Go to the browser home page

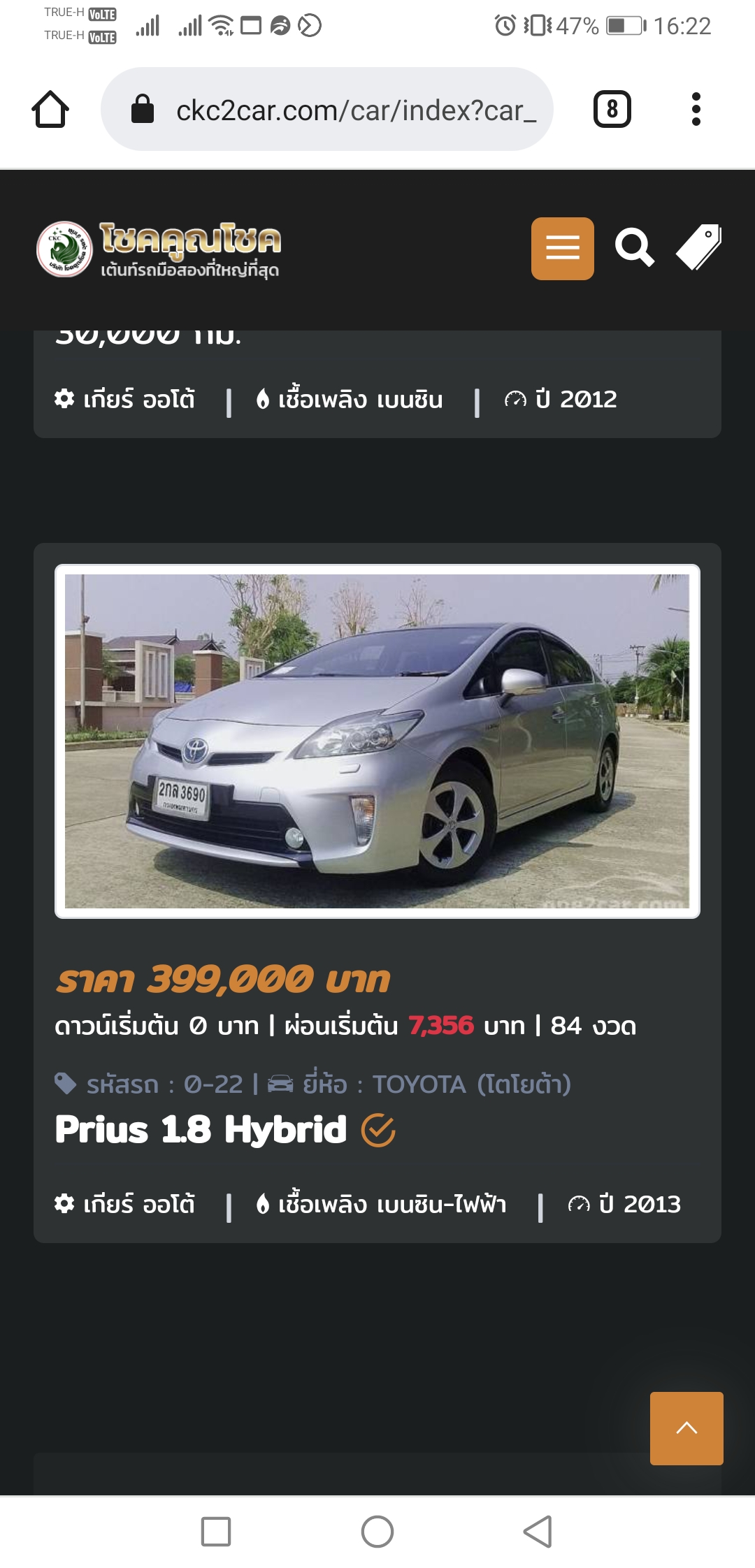tap(50, 110)
